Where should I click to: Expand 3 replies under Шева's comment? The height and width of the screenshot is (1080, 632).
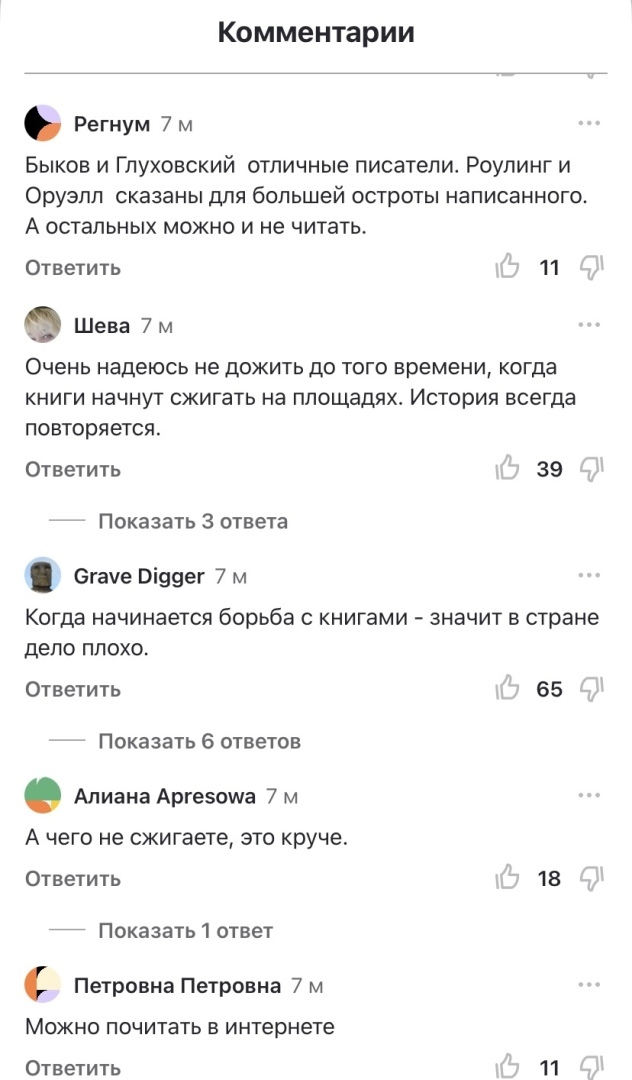click(193, 521)
